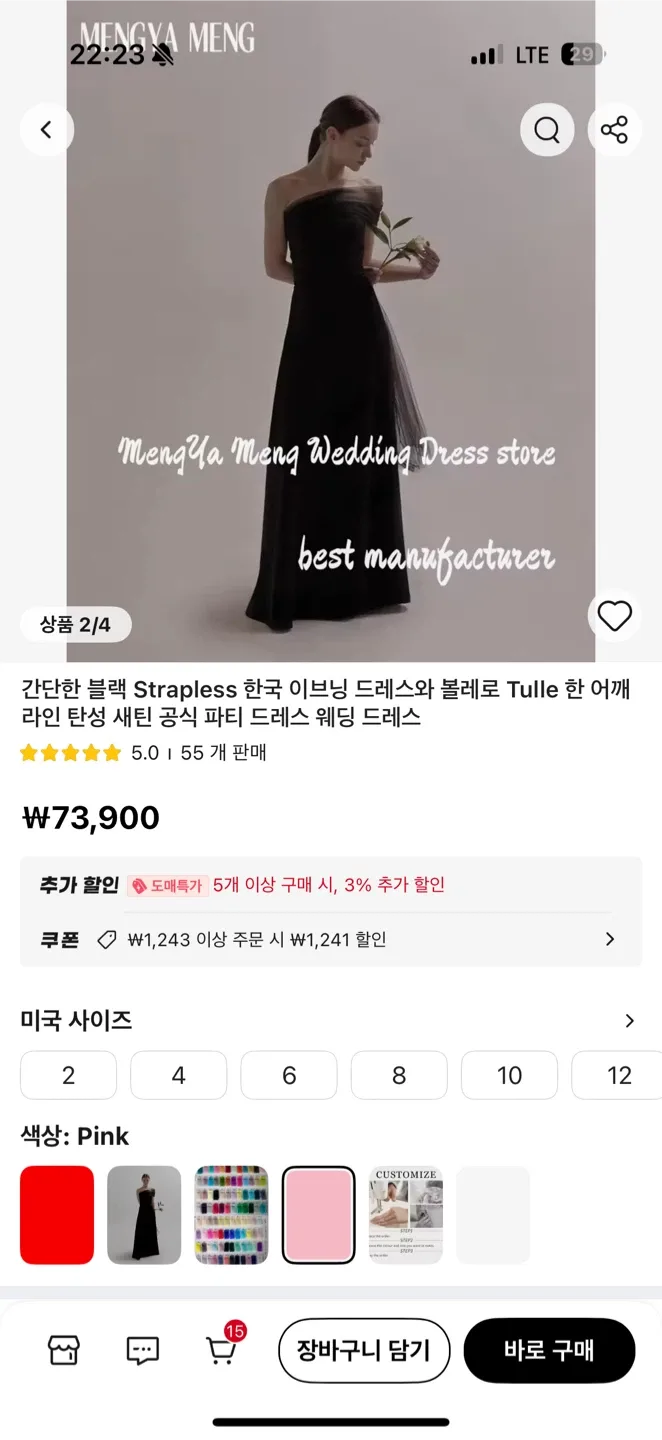The height and width of the screenshot is (1440, 662).
Task: Choose US size 12
Action: tap(618, 1075)
